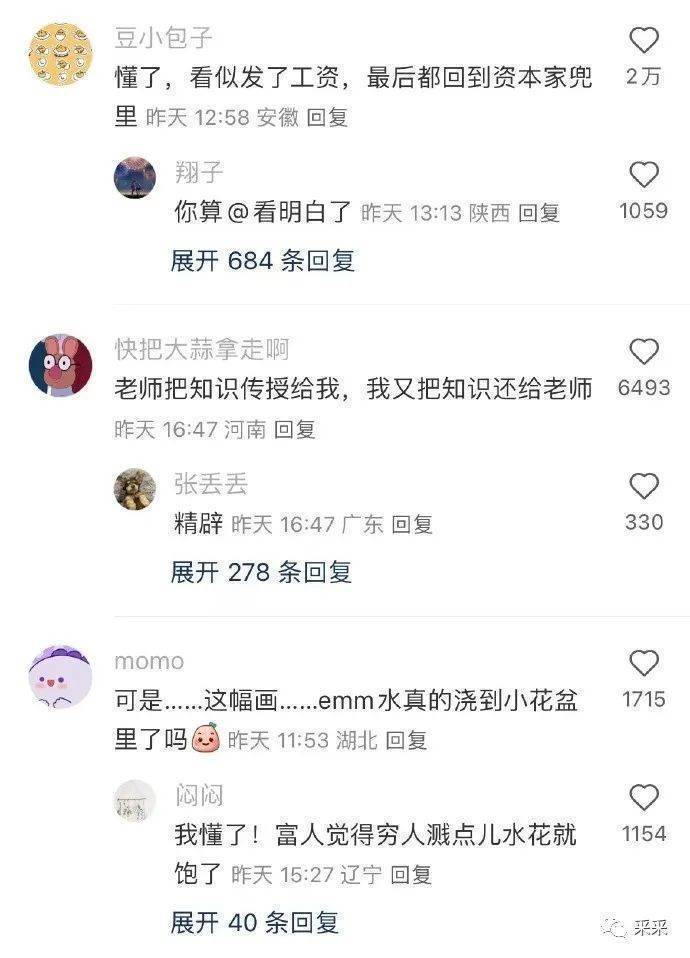Reply to 快把大蒜拿走啊's comment
The height and width of the screenshot is (958, 690).
(295, 430)
